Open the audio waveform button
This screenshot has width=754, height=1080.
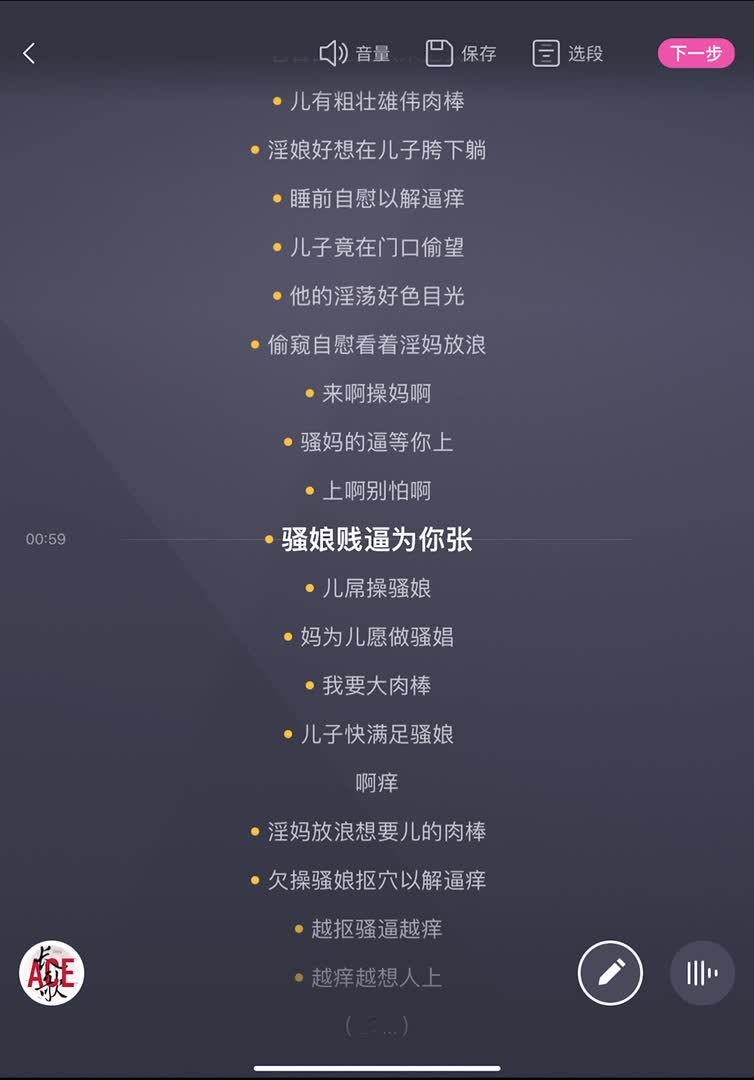tap(702, 972)
